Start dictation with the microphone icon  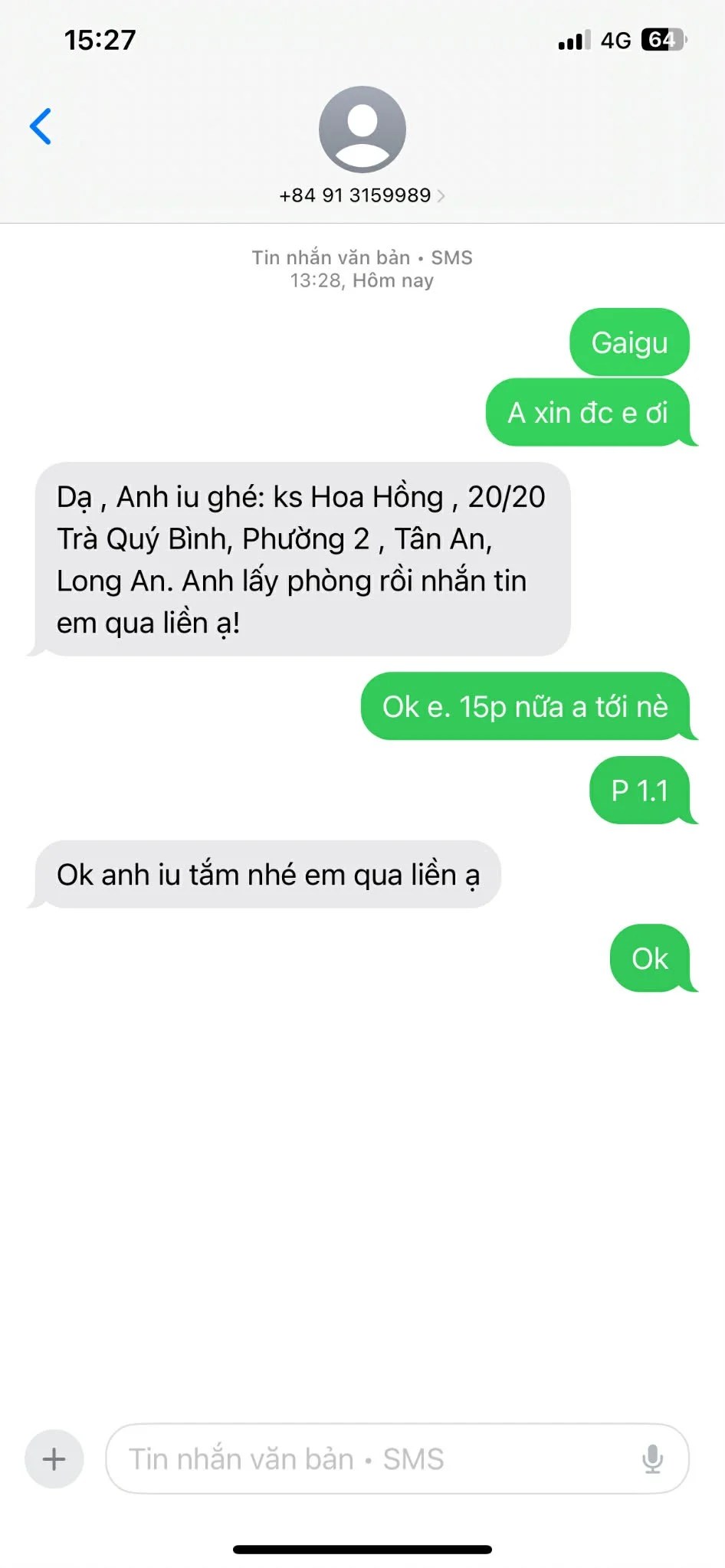(x=652, y=1458)
